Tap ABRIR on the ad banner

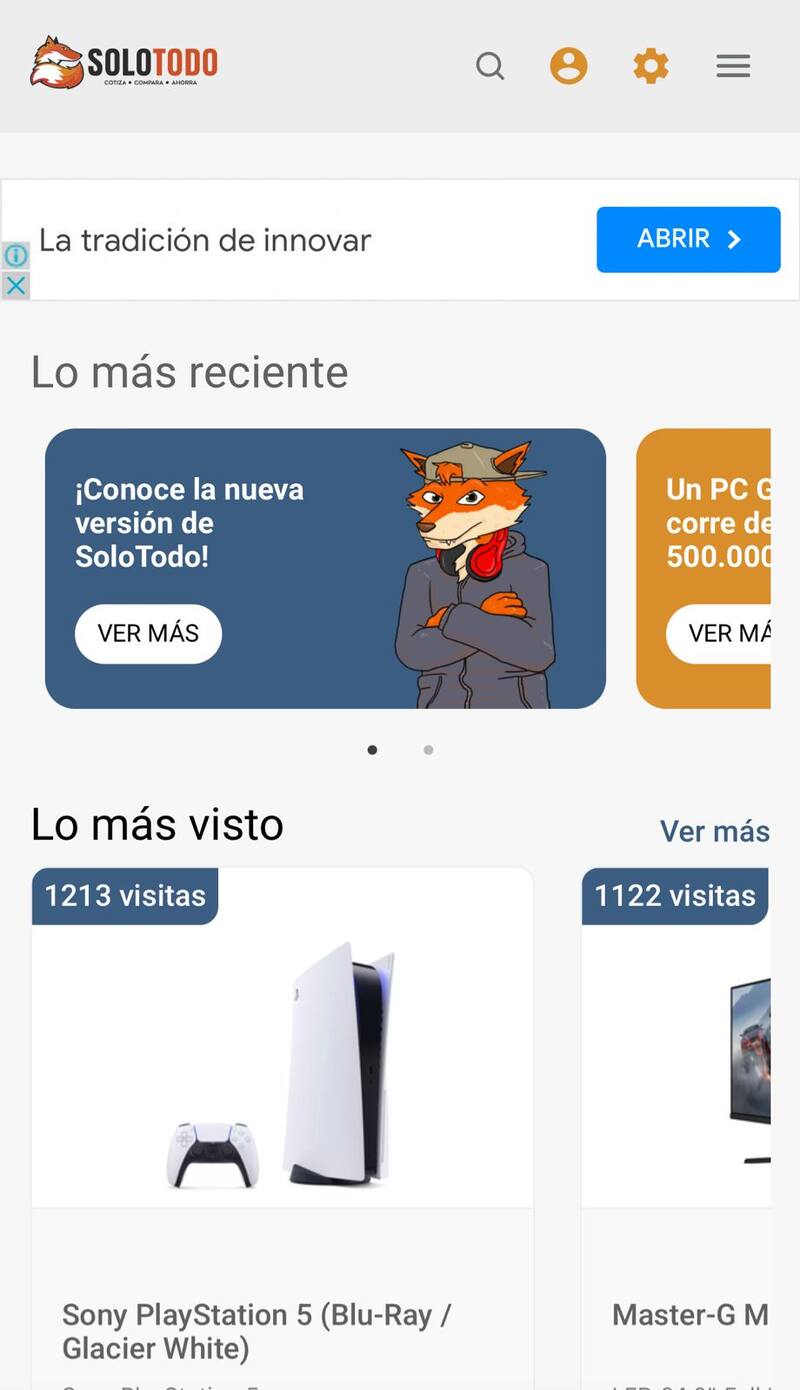pos(688,240)
